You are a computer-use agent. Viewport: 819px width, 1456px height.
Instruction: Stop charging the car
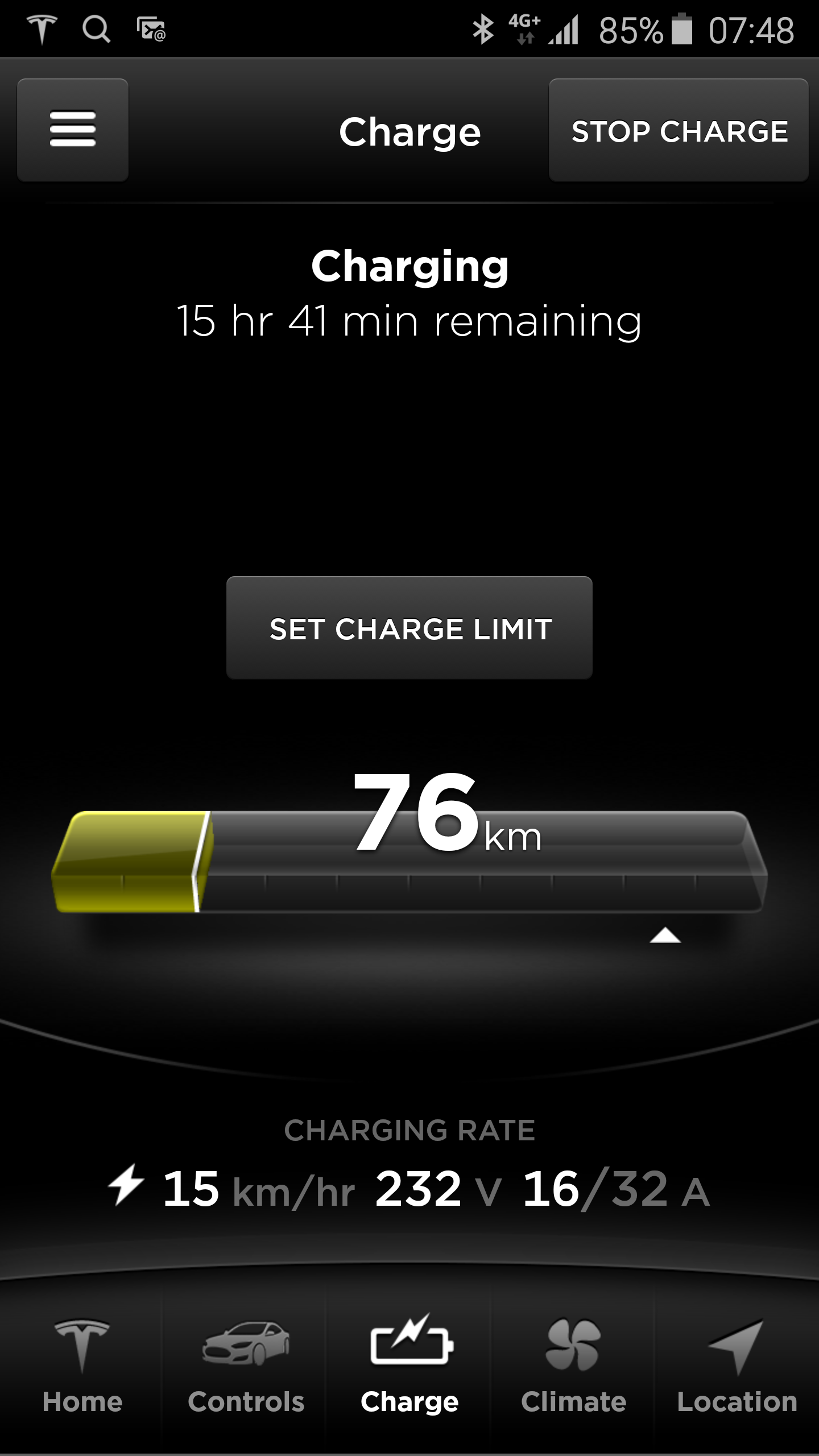click(x=679, y=131)
